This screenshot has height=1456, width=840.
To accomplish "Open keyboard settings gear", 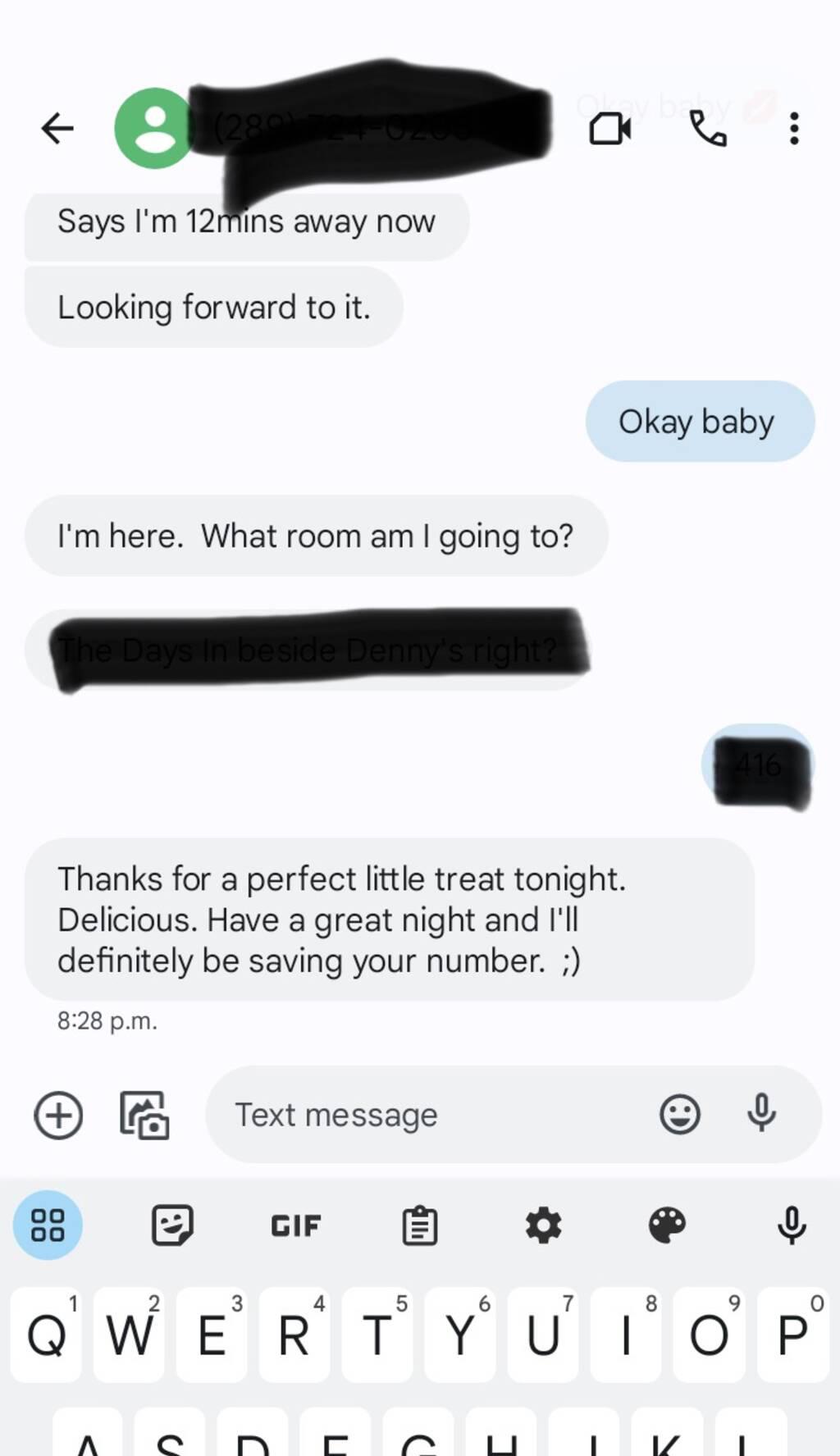I will pos(543,1226).
